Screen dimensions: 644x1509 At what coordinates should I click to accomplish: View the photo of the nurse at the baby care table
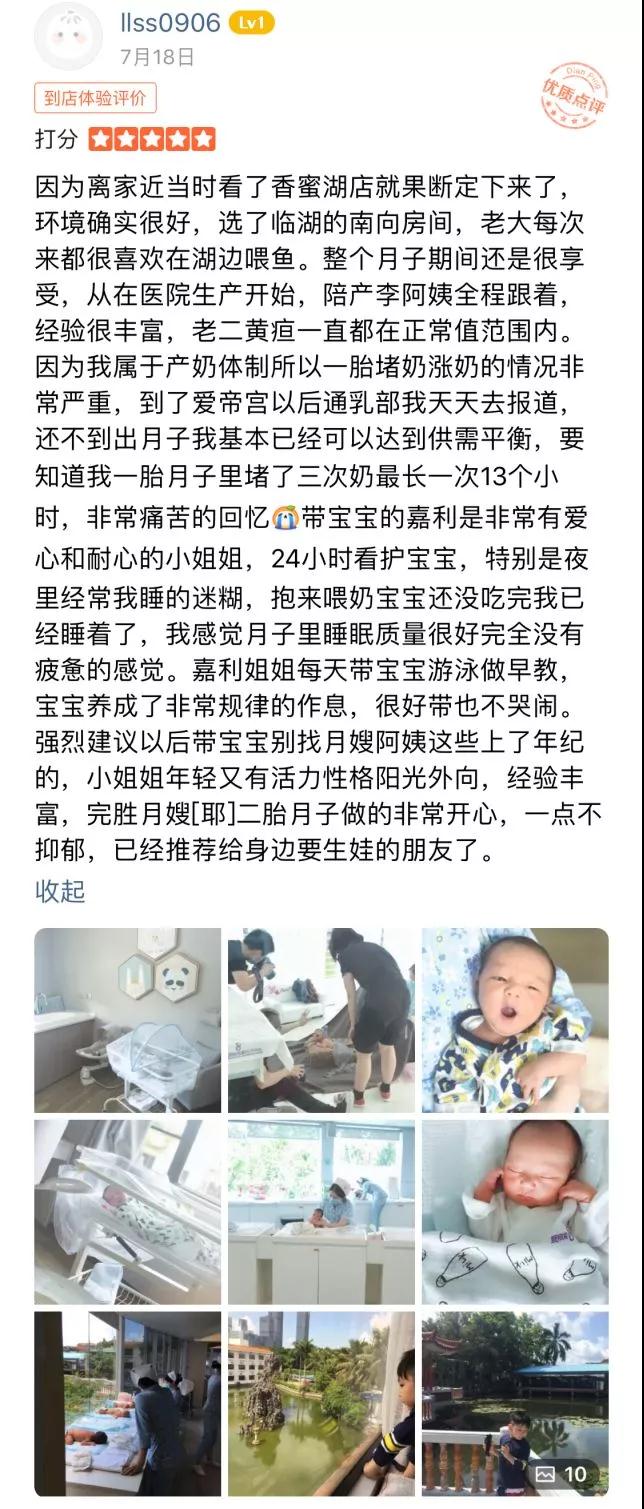coord(321,1212)
